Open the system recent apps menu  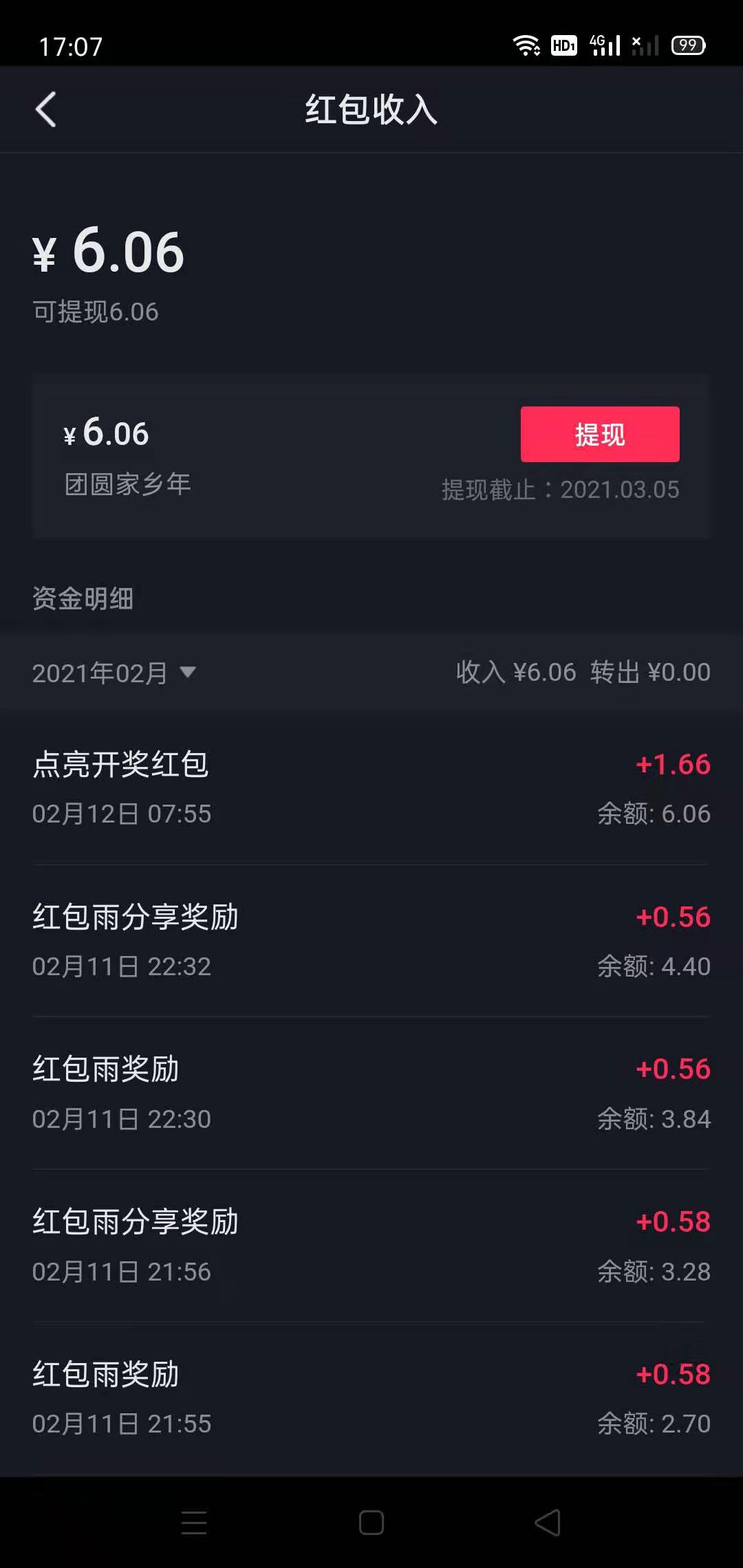click(194, 1523)
